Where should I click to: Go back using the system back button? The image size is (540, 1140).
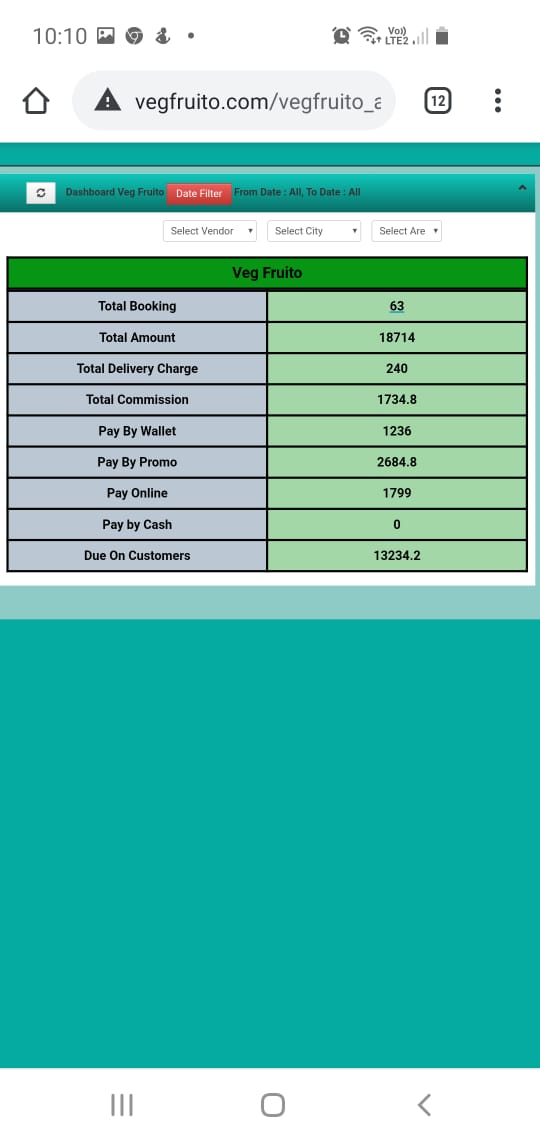pos(424,1105)
